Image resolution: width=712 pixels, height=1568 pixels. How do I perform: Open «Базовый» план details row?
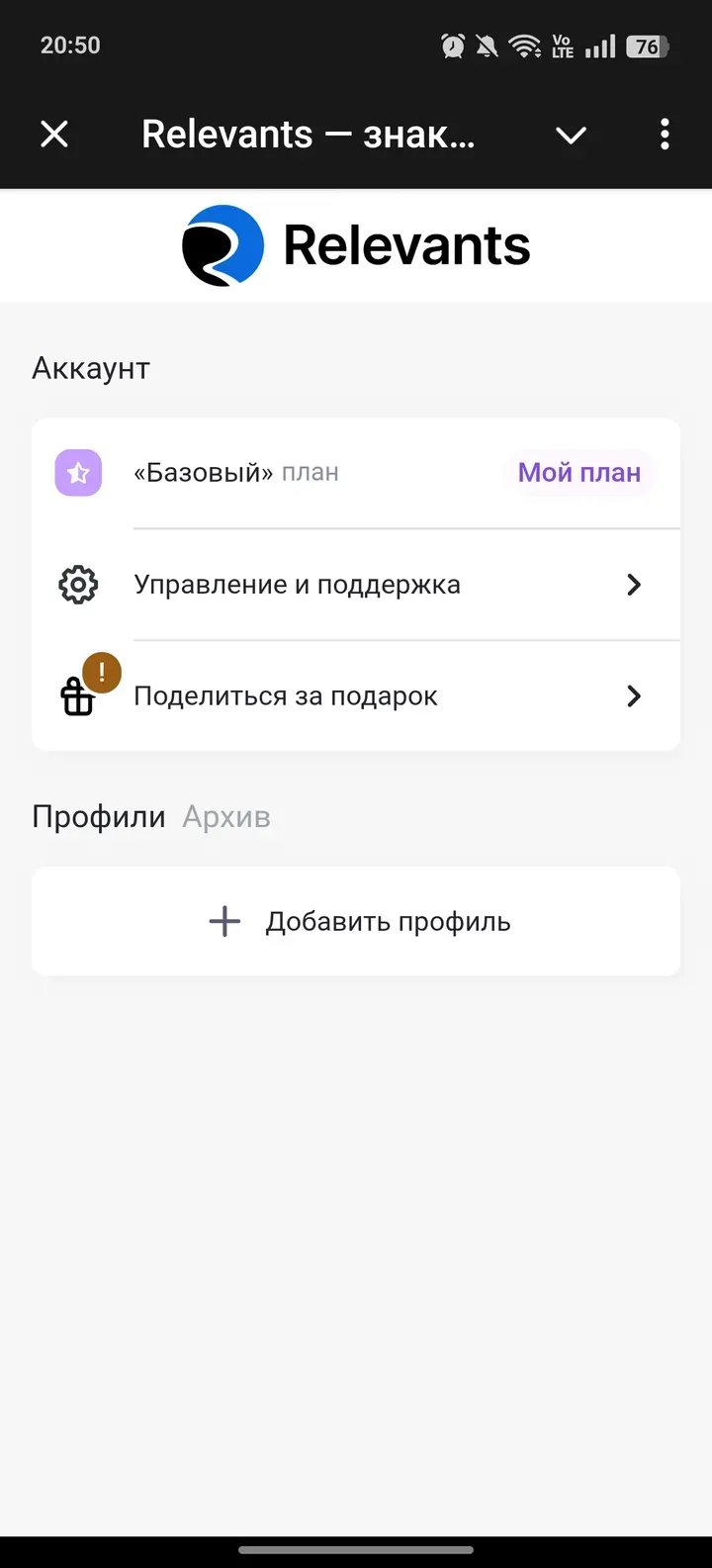pos(237,472)
